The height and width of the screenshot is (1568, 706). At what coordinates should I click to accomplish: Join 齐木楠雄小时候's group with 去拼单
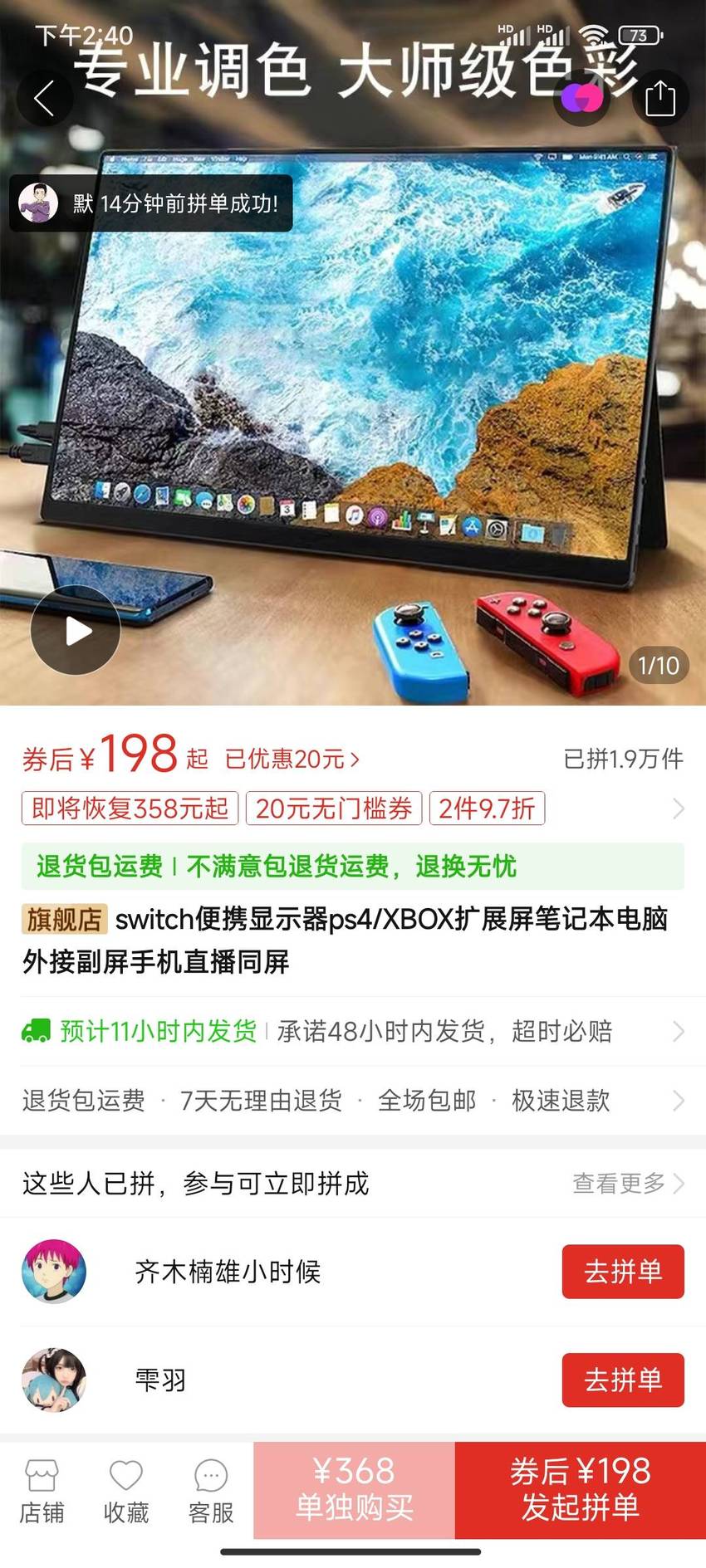pyautogui.click(x=623, y=1272)
